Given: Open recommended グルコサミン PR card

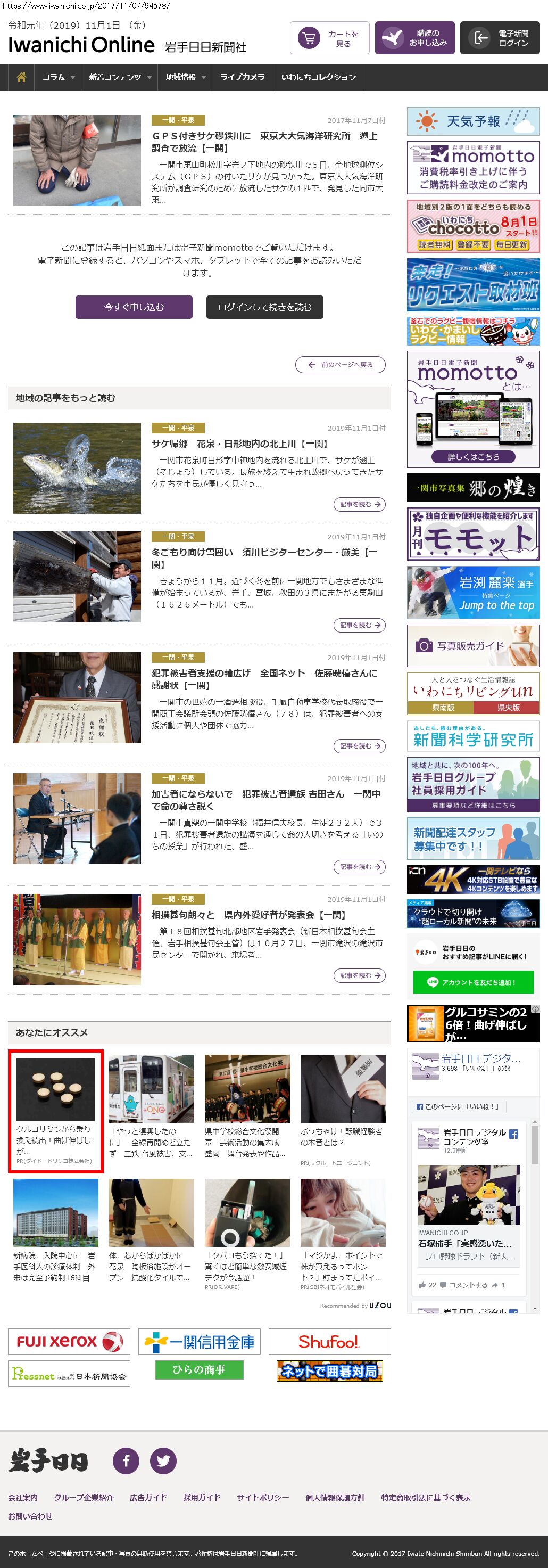Looking at the screenshot, I should pyautogui.click(x=55, y=1111).
